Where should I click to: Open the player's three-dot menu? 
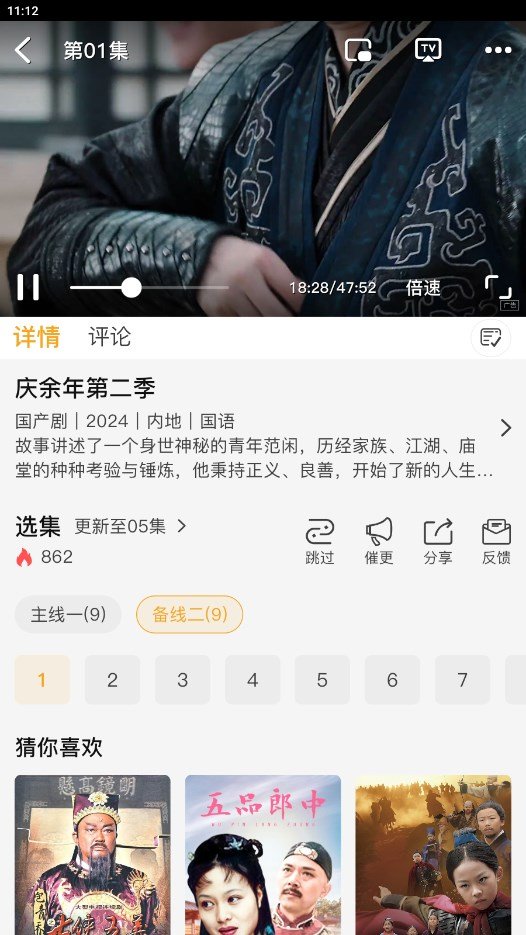[x=498, y=51]
